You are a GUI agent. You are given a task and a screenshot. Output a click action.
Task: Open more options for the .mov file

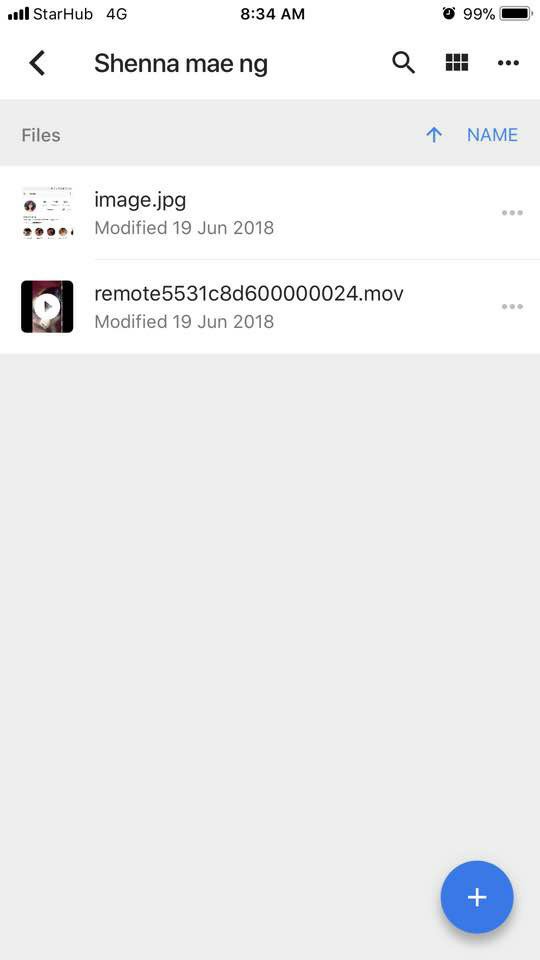(x=512, y=307)
